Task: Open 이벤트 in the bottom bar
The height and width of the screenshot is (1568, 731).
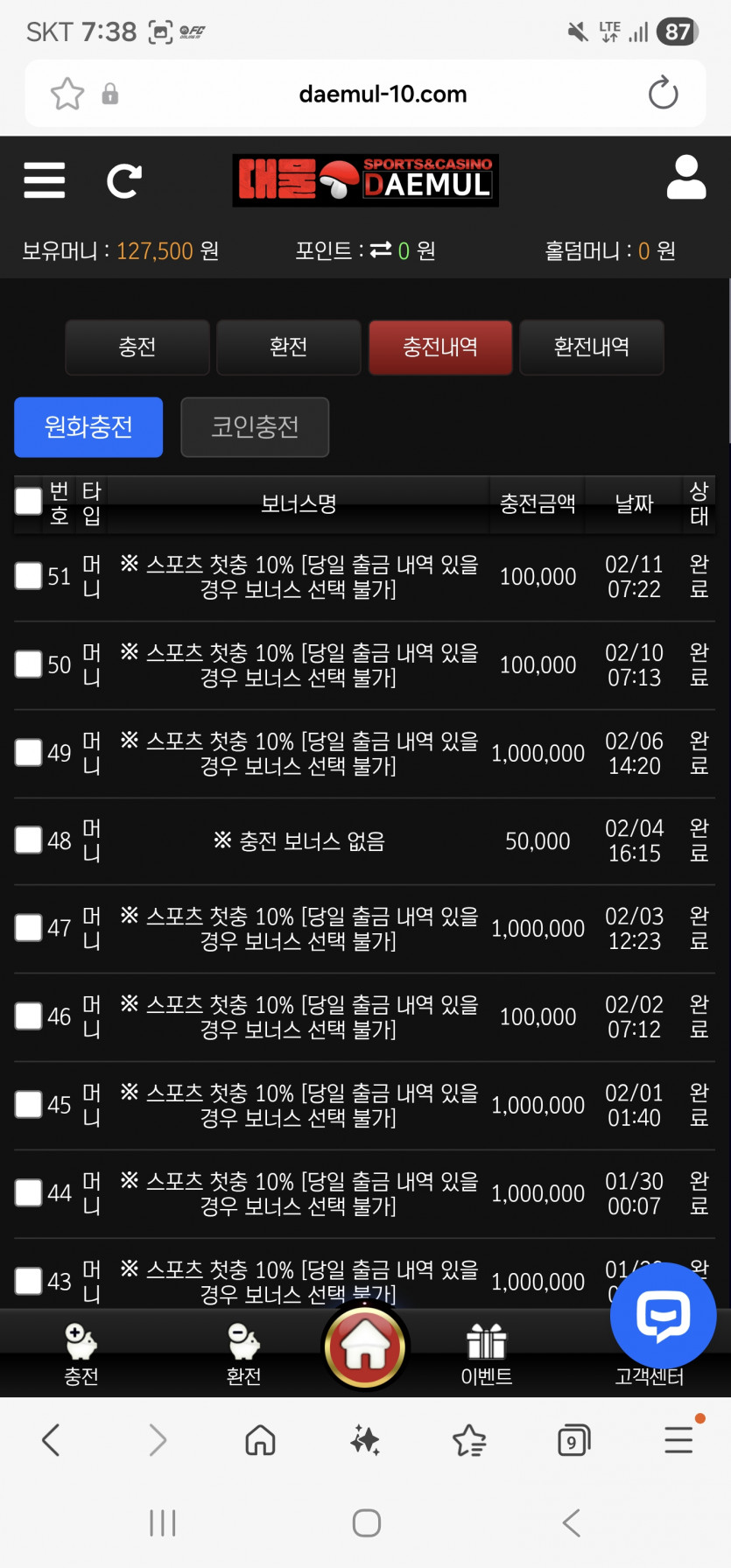Action: coord(487,1354)
